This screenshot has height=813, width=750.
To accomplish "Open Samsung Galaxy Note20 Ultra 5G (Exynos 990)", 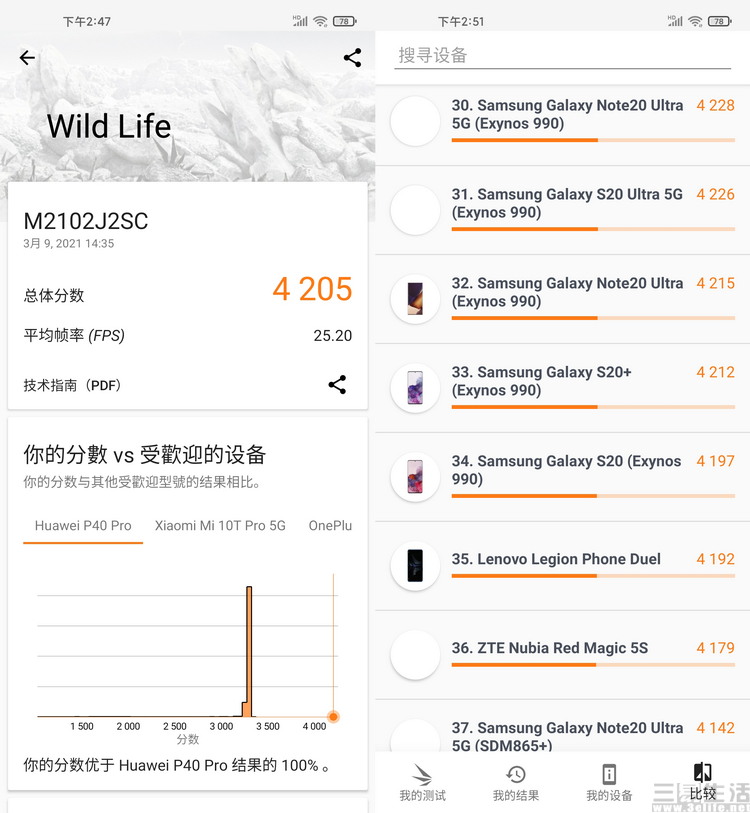I will [x=566, y=115].
